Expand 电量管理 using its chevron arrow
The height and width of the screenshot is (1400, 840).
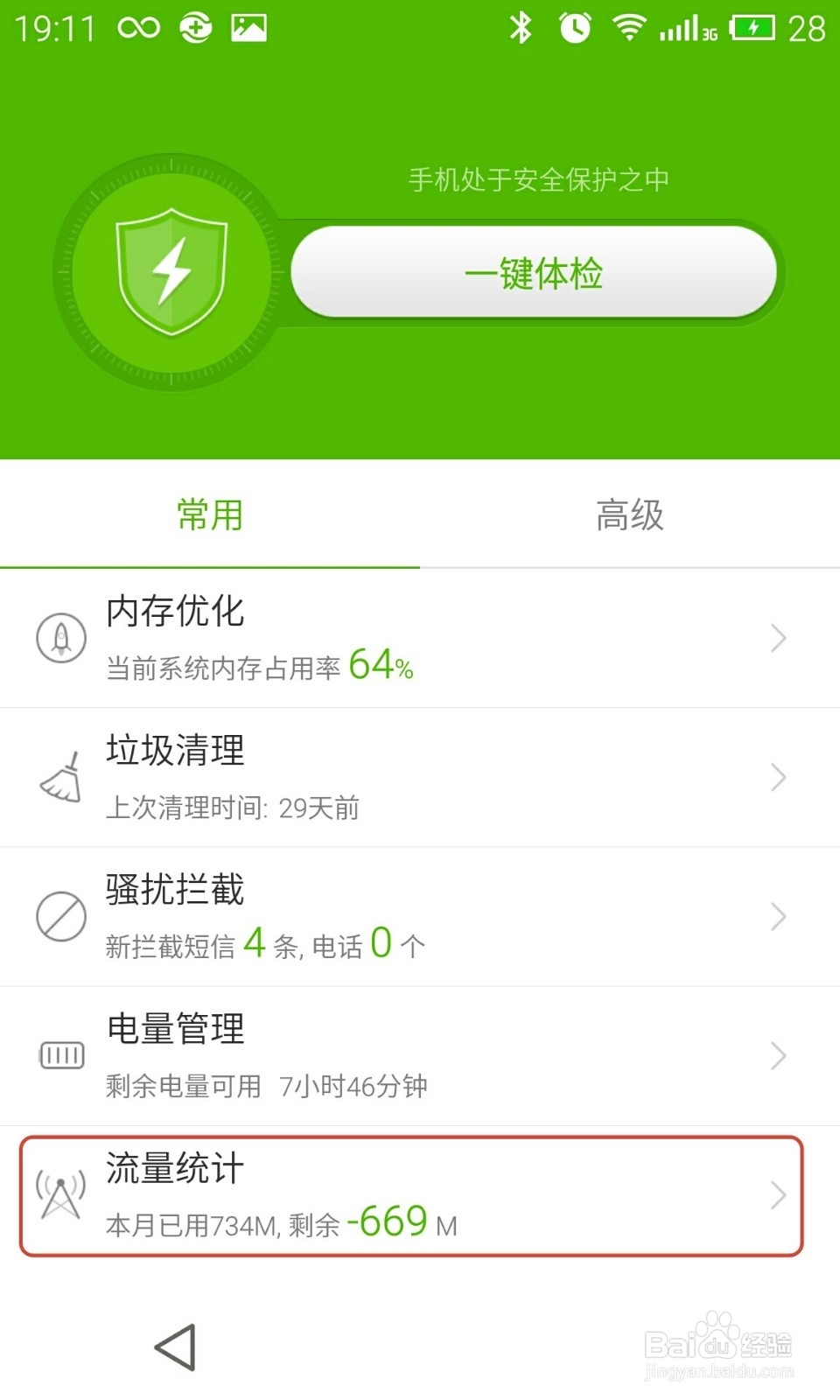(779, 1056)
